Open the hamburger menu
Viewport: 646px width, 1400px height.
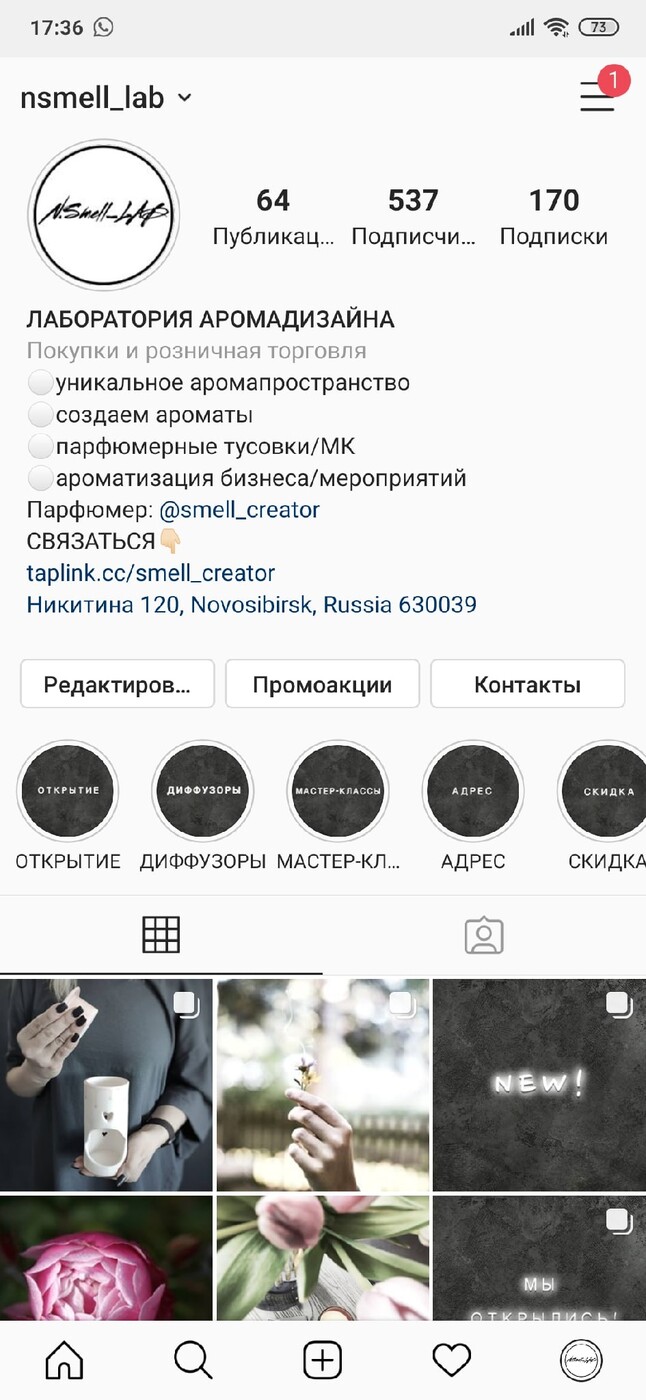(x=597, y=96)
